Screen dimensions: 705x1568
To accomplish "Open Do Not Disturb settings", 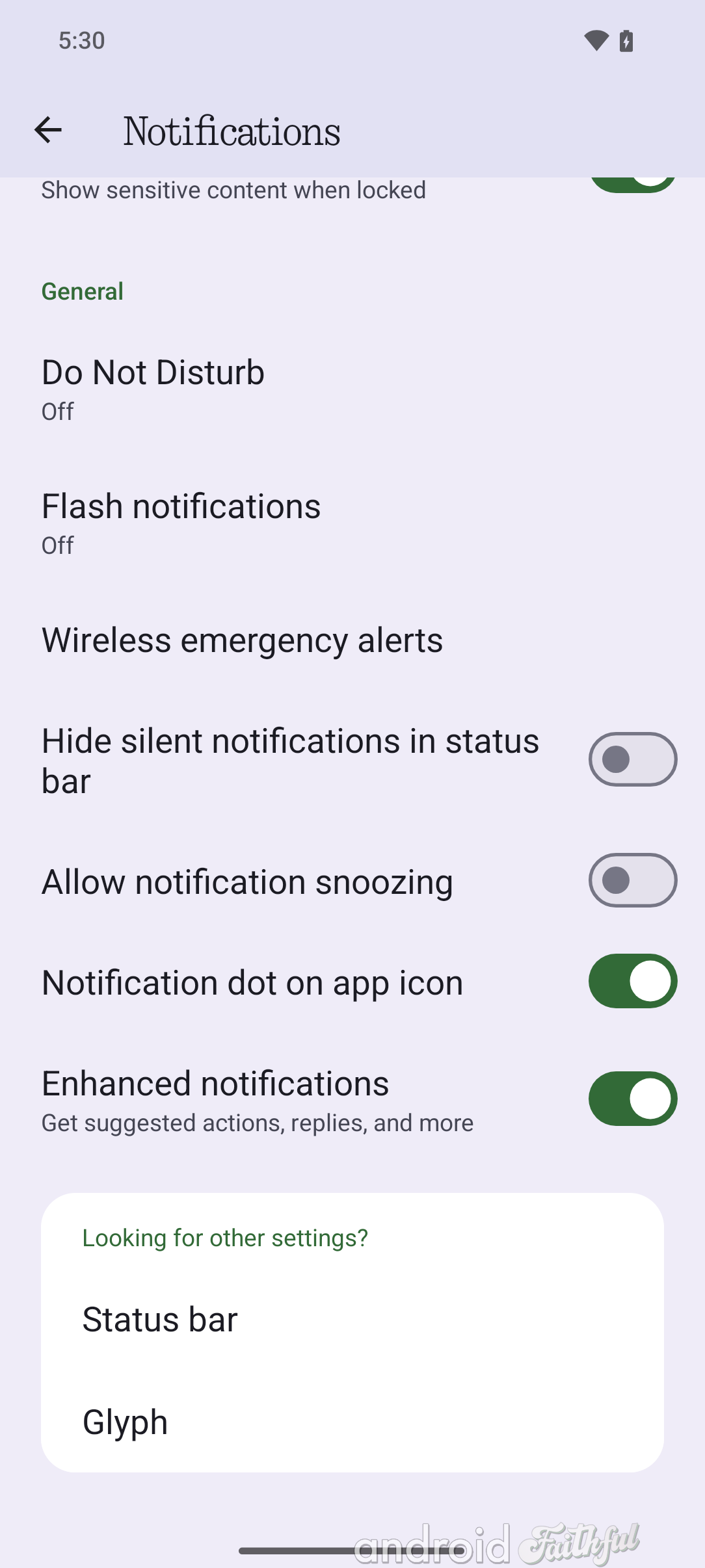I will (352, 388).
